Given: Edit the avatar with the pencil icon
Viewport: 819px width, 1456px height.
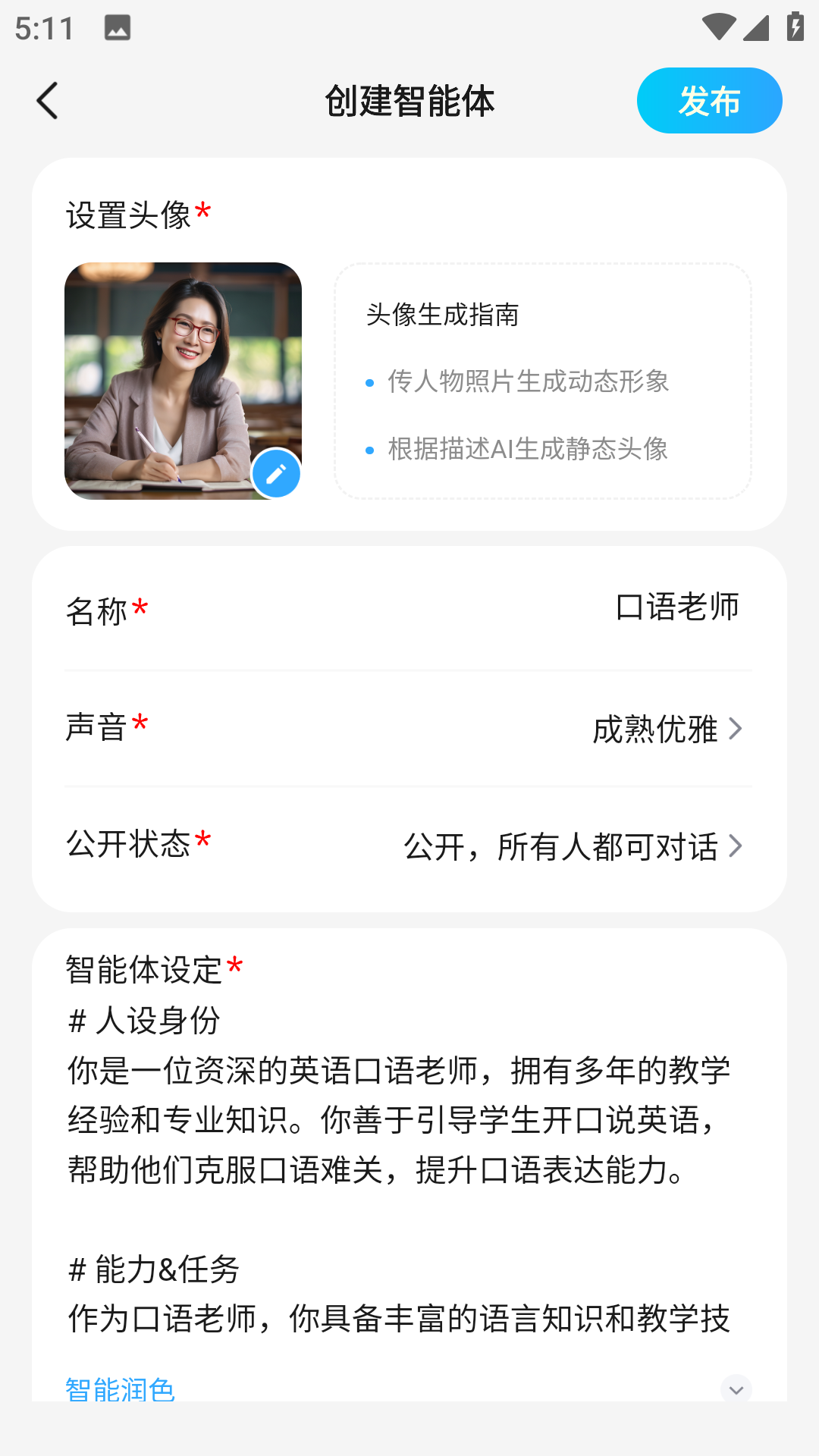Looking at the screenshot, I should 276,474.
